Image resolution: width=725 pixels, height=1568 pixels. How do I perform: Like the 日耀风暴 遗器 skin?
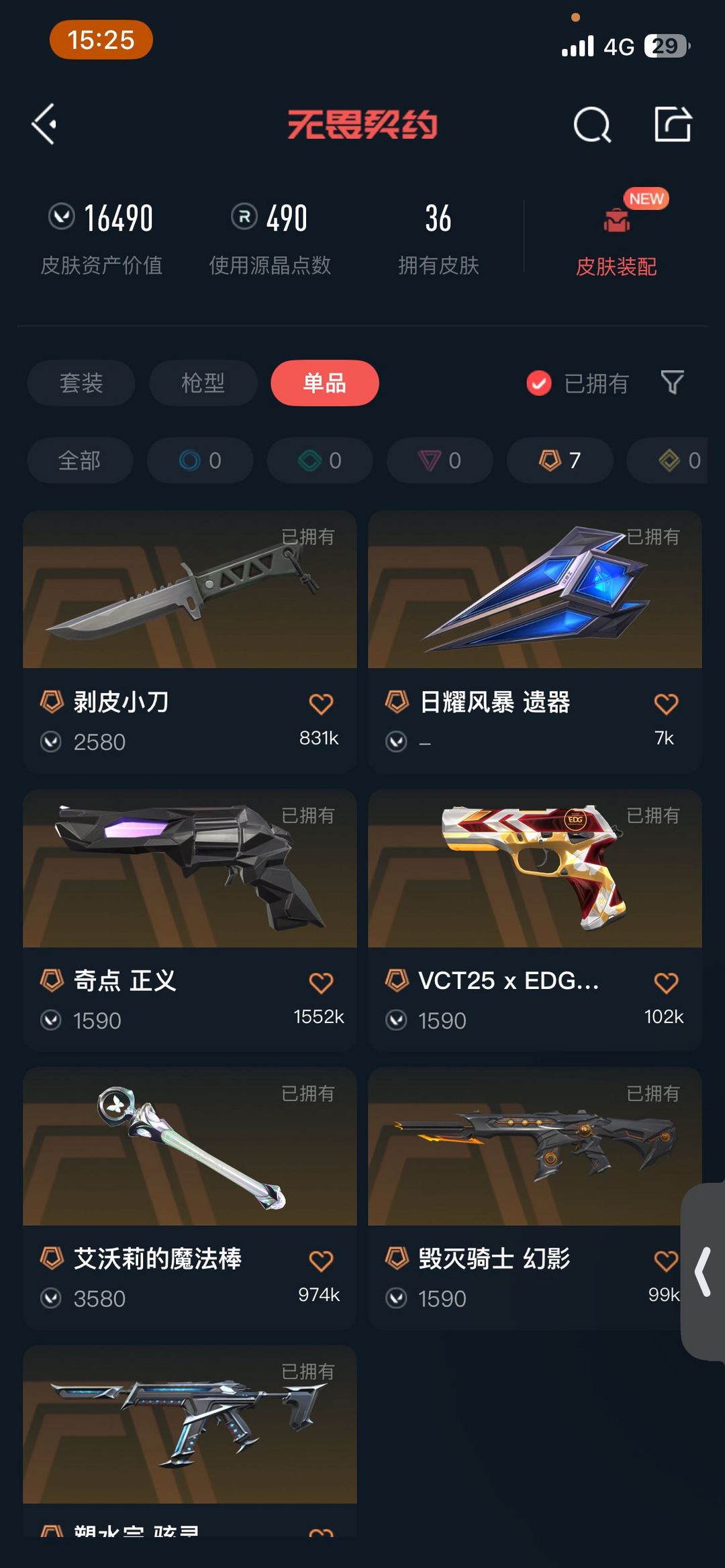point(666,704)
